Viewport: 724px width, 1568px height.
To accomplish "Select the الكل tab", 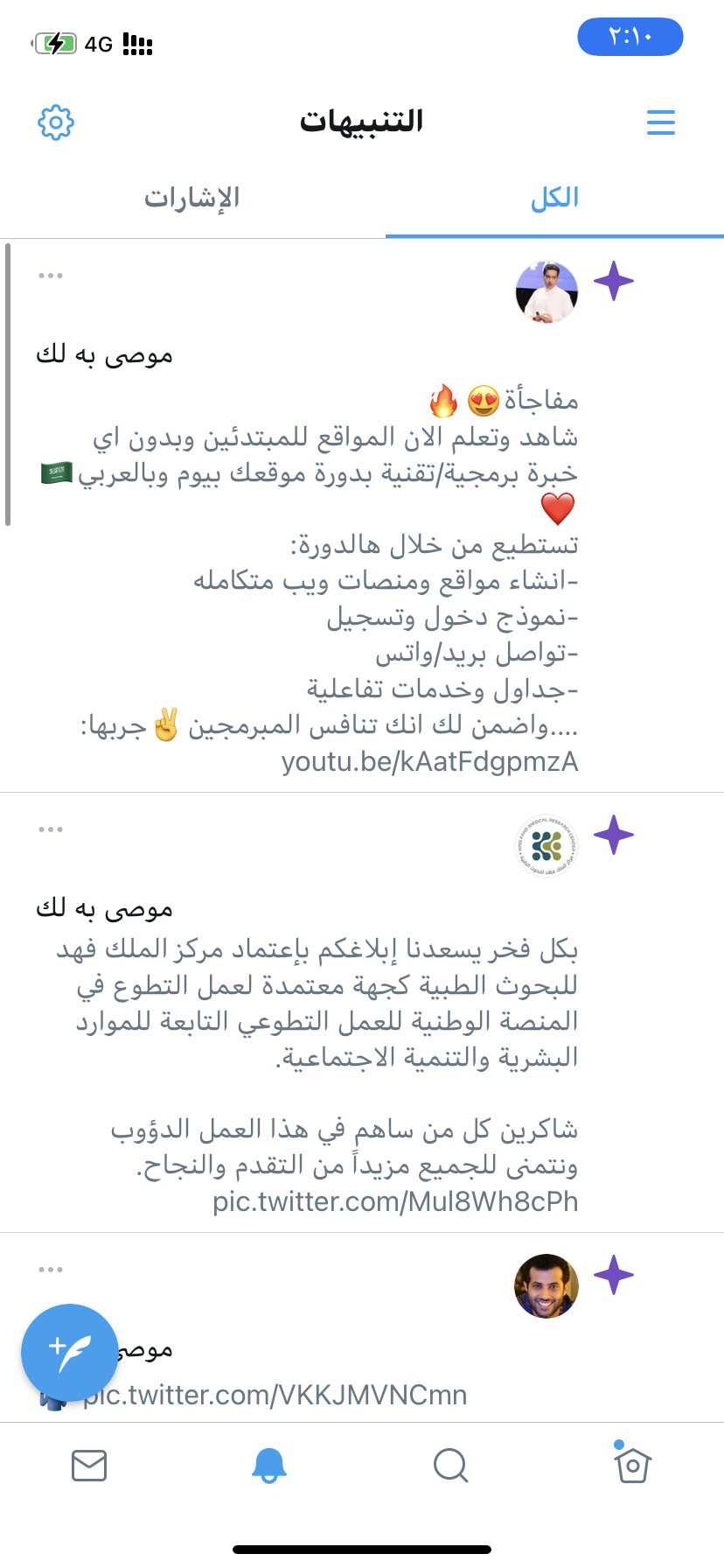I will coord(554,199).
